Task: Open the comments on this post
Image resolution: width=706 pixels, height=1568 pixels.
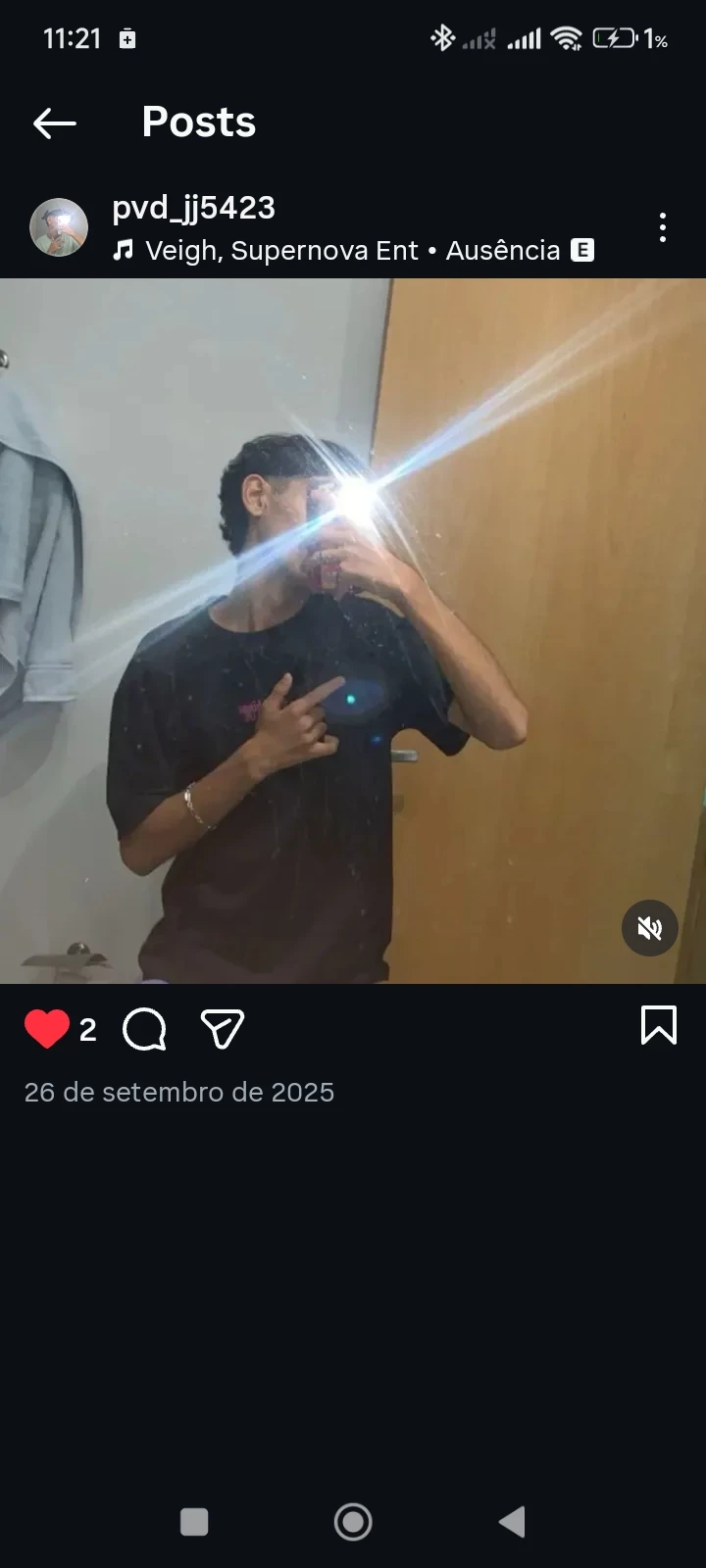Action: click(x=144, y=1029)
